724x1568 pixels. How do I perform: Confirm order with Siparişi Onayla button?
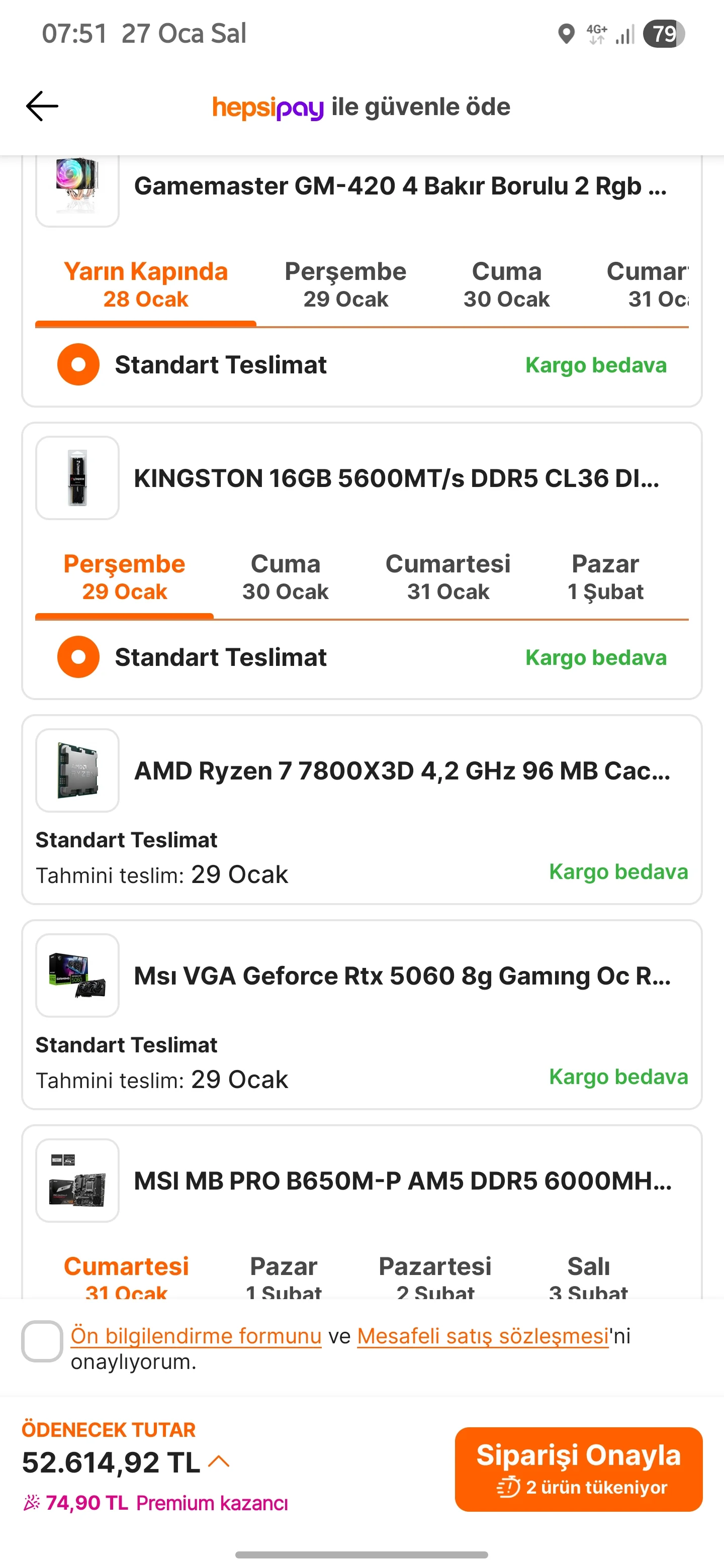tap(578, 1469)
